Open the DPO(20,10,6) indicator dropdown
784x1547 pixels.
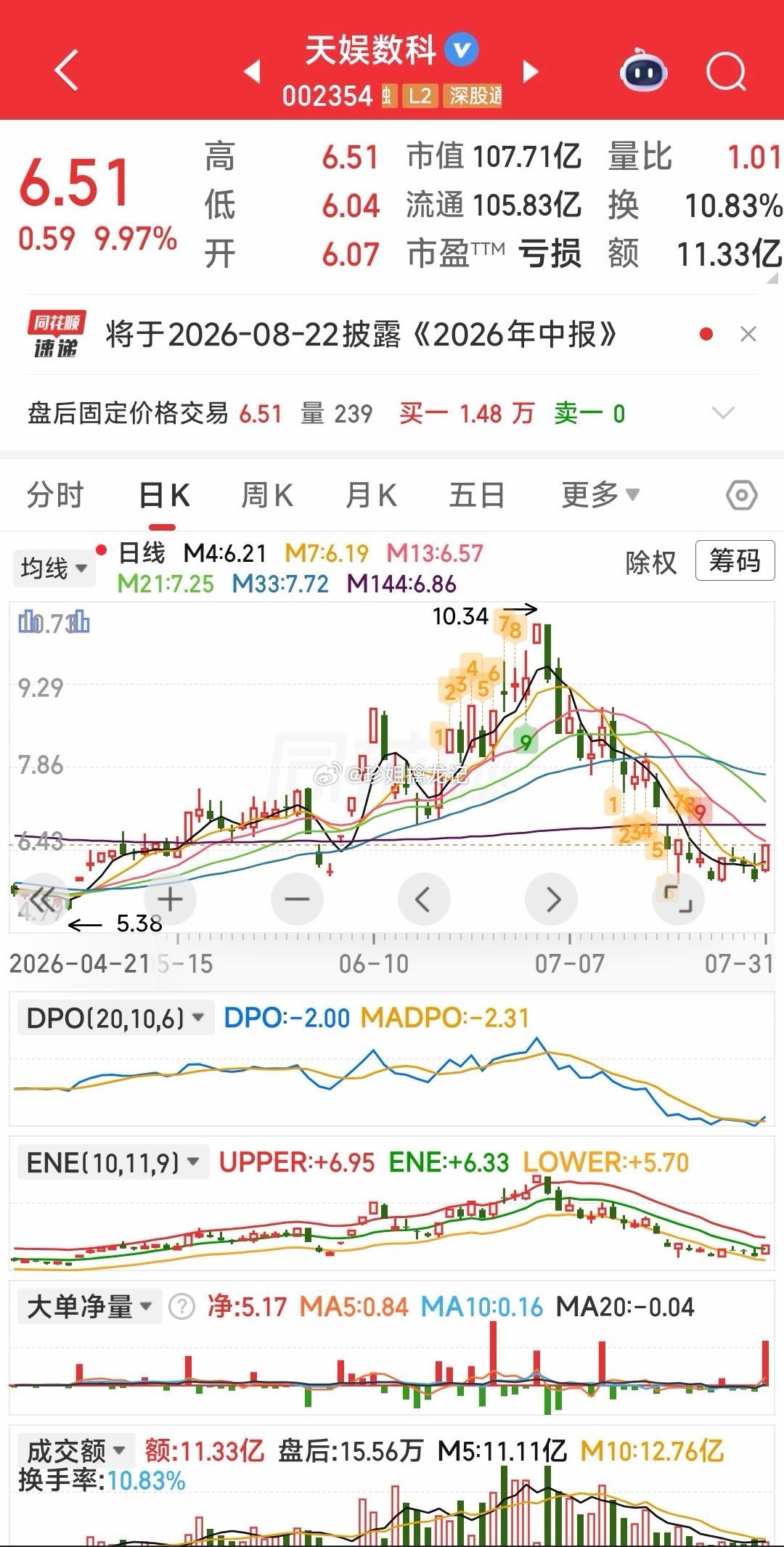[115, 1018]
